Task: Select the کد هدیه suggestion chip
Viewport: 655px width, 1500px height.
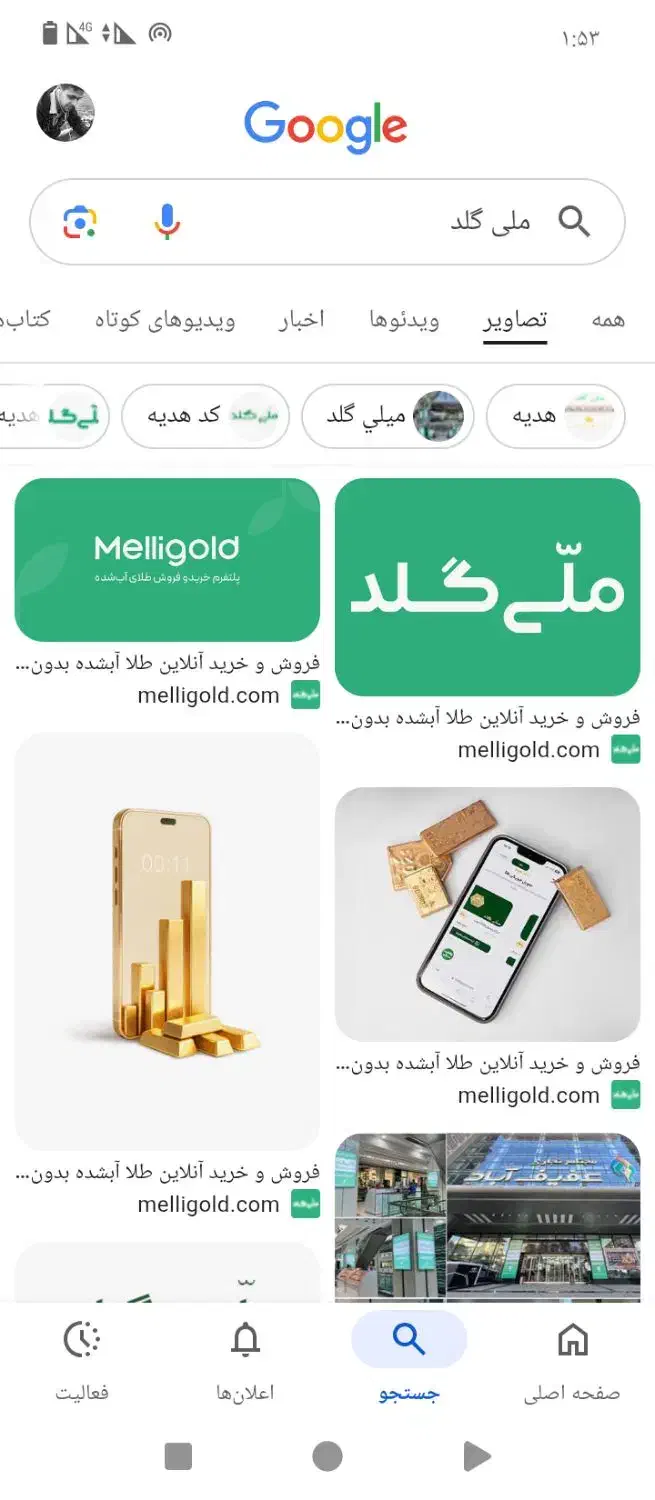Action: pyautogui.click(x=205, y=416)
